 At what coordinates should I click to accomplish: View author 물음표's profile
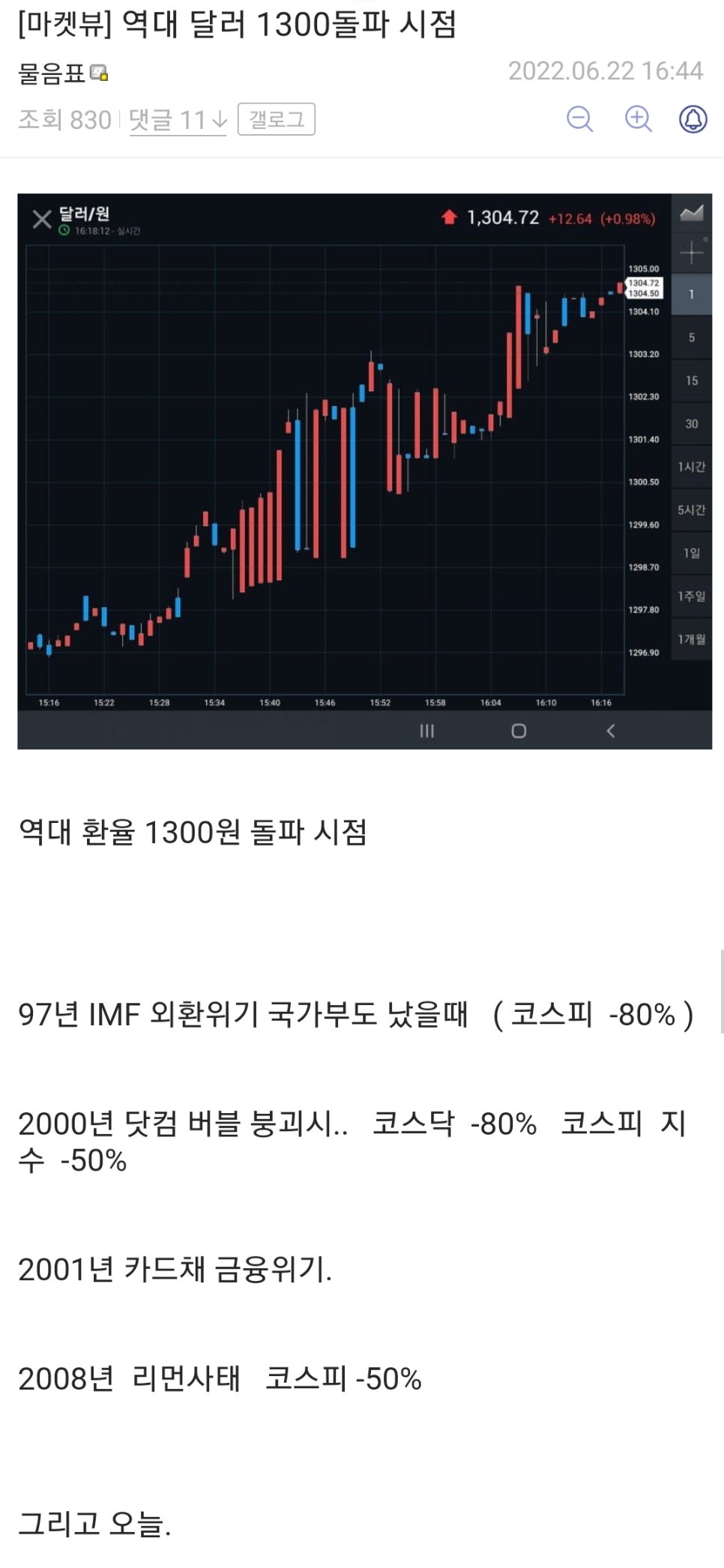pyautogui.click(x=52, y=73)
